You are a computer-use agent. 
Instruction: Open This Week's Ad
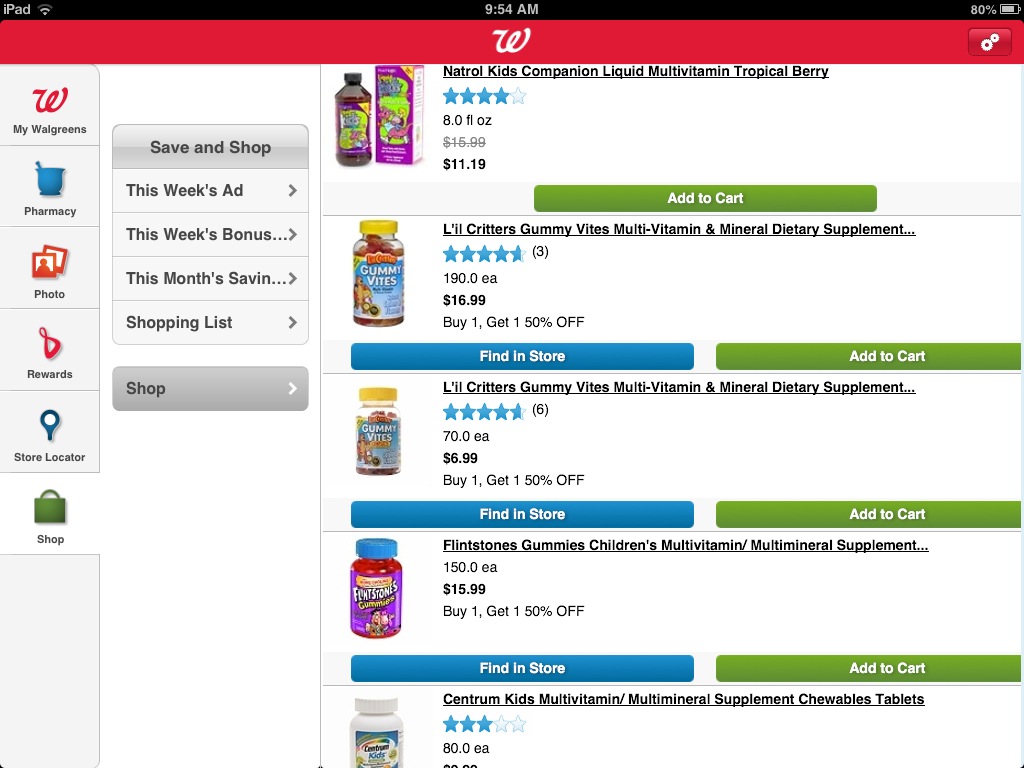click(210, 190)
